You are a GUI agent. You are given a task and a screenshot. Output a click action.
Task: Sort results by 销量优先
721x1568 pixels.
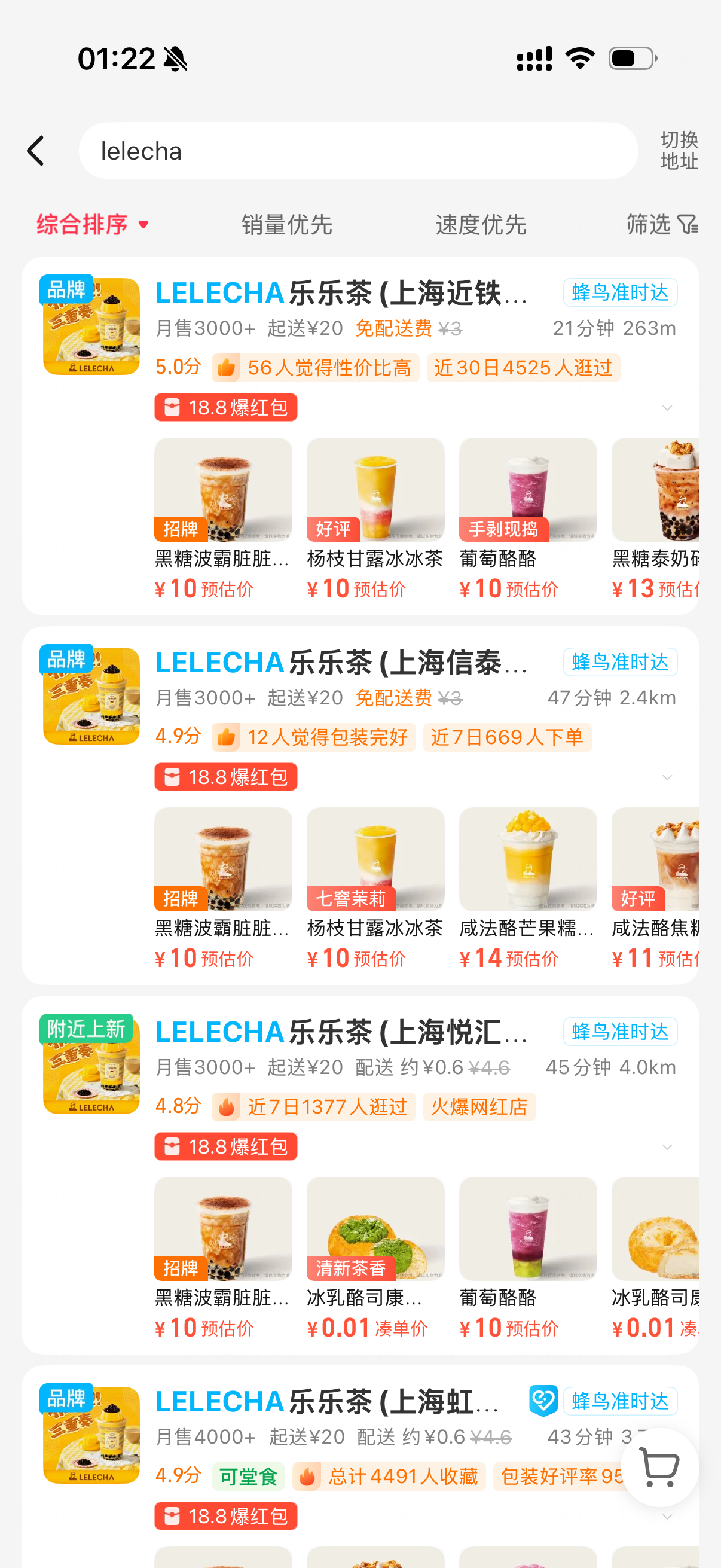tap(286, 225)
